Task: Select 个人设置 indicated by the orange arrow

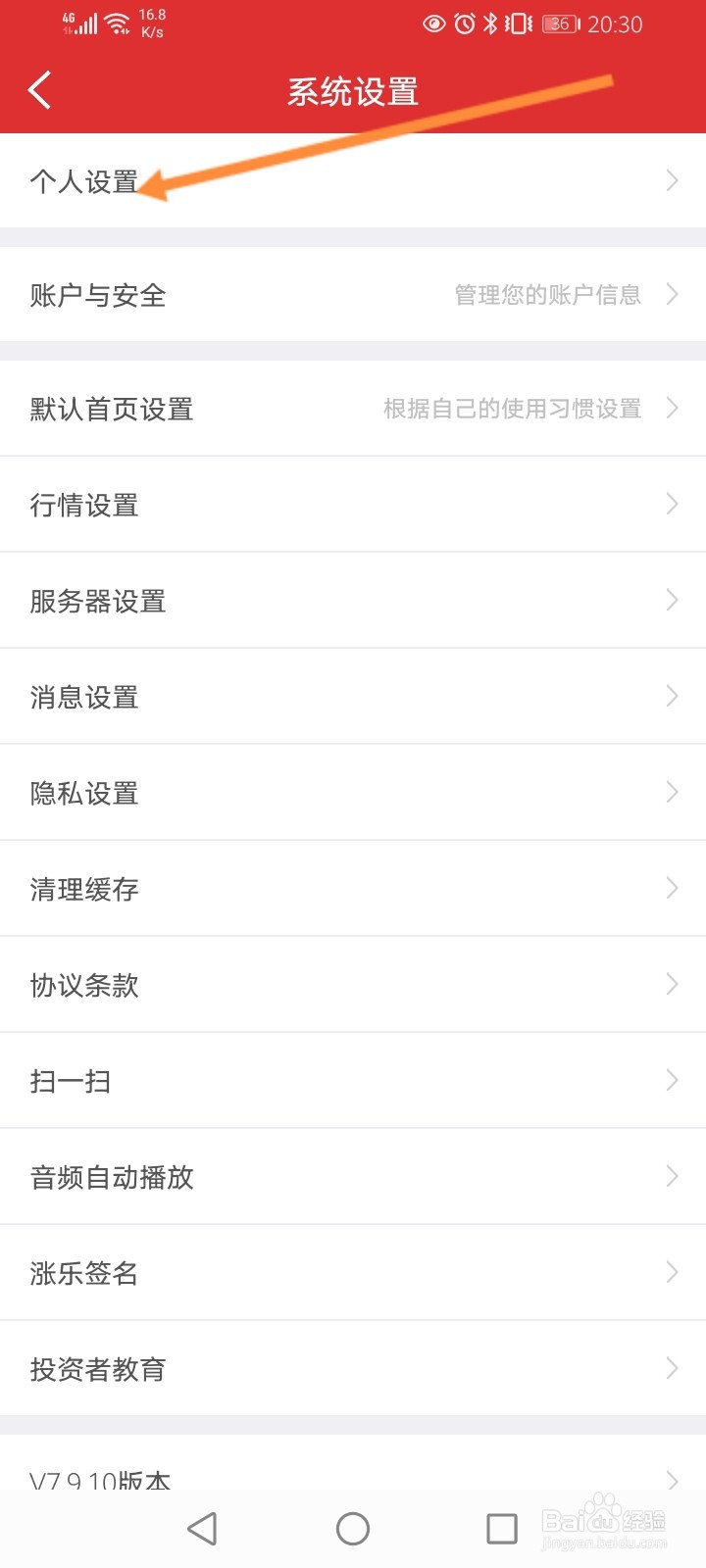Action: 83,180
